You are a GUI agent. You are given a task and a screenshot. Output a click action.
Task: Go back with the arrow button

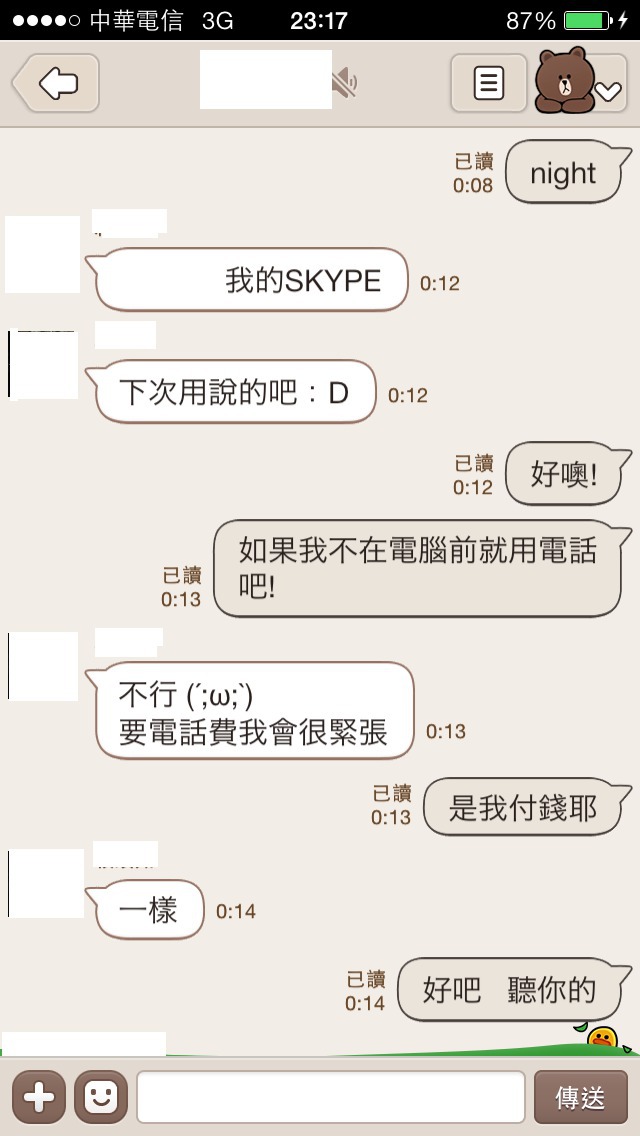(57, 84)
